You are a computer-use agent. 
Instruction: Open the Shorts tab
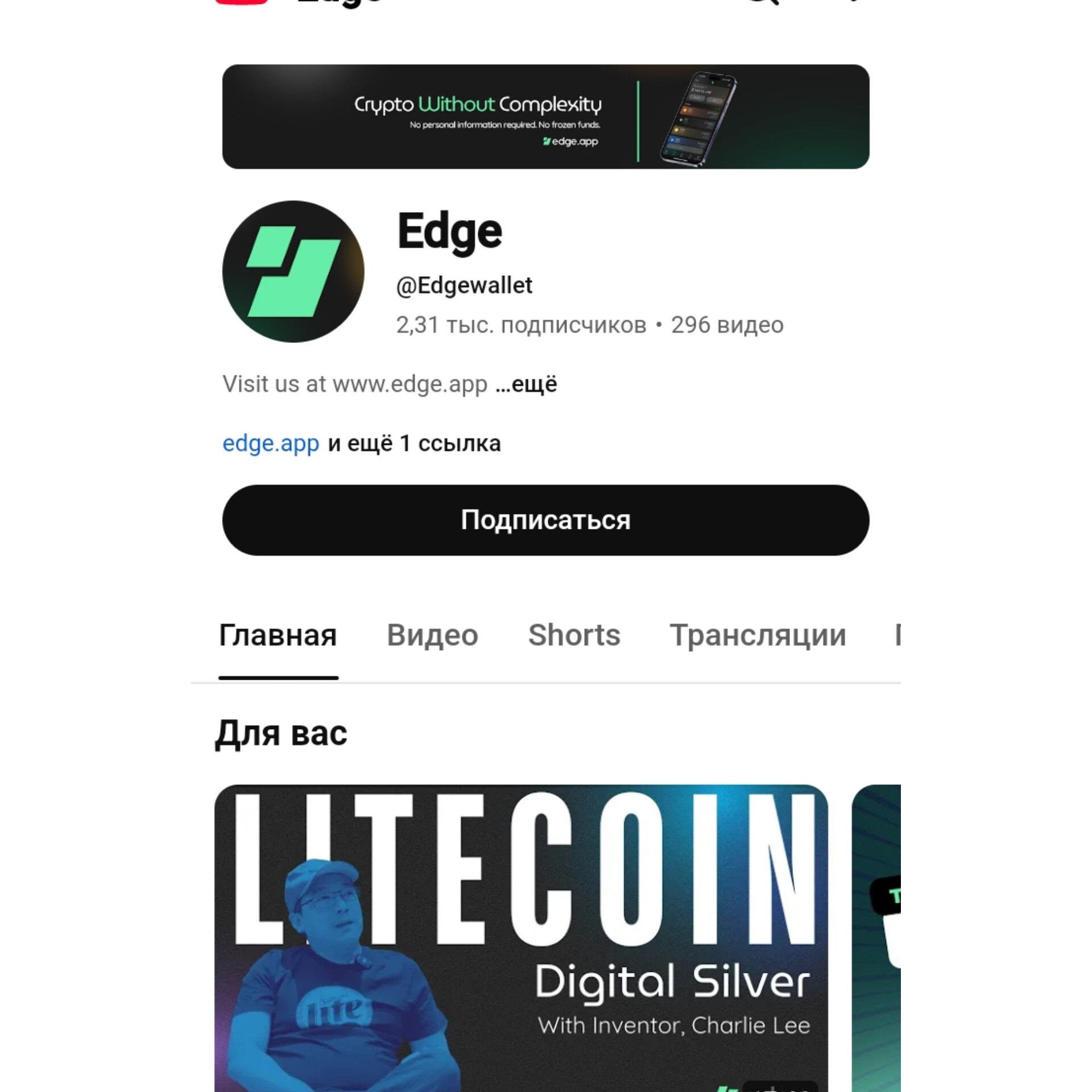tap(574, 635)
